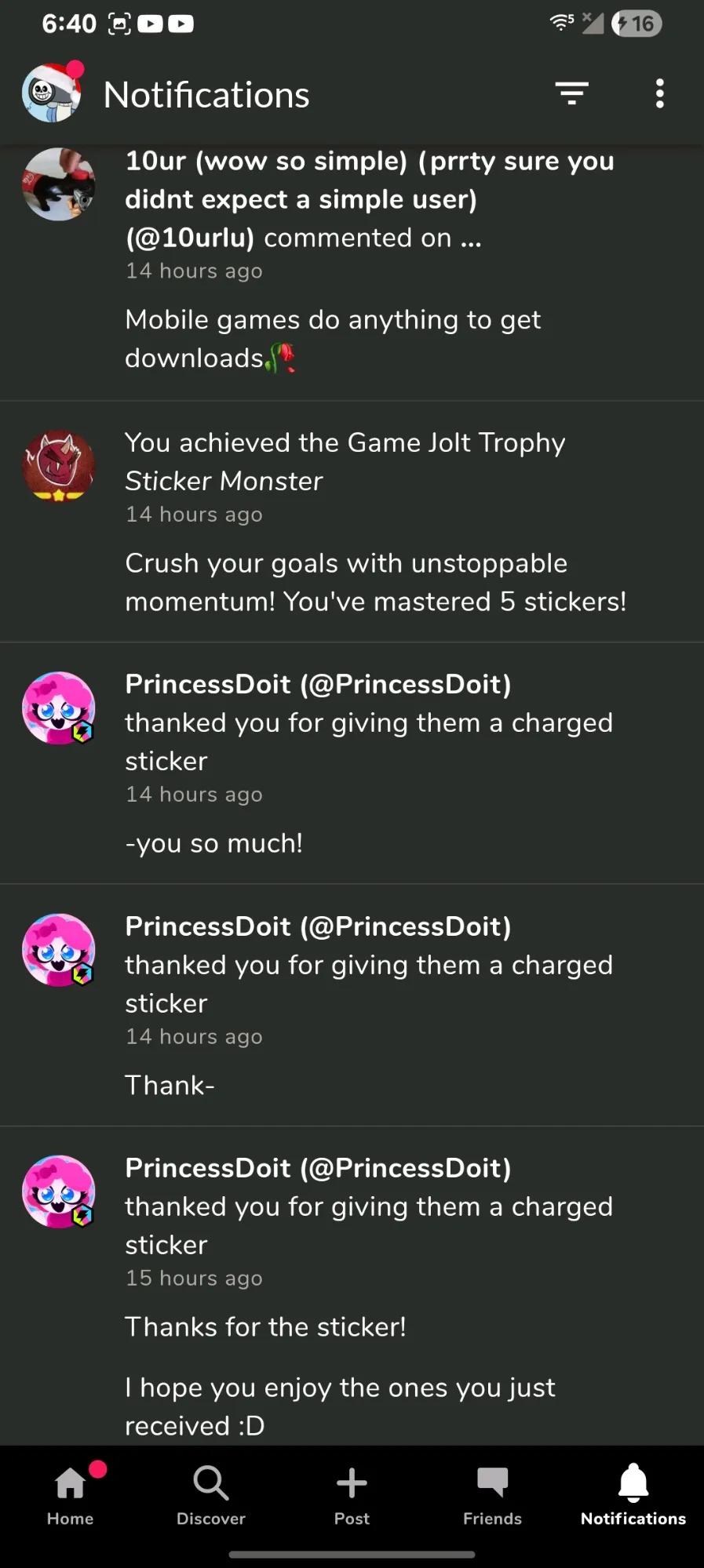The height and width of the screenshot is (1568, 704).
Task: Open PrincessDoit's "Thank-" notification
Action: pos(352,1006)
